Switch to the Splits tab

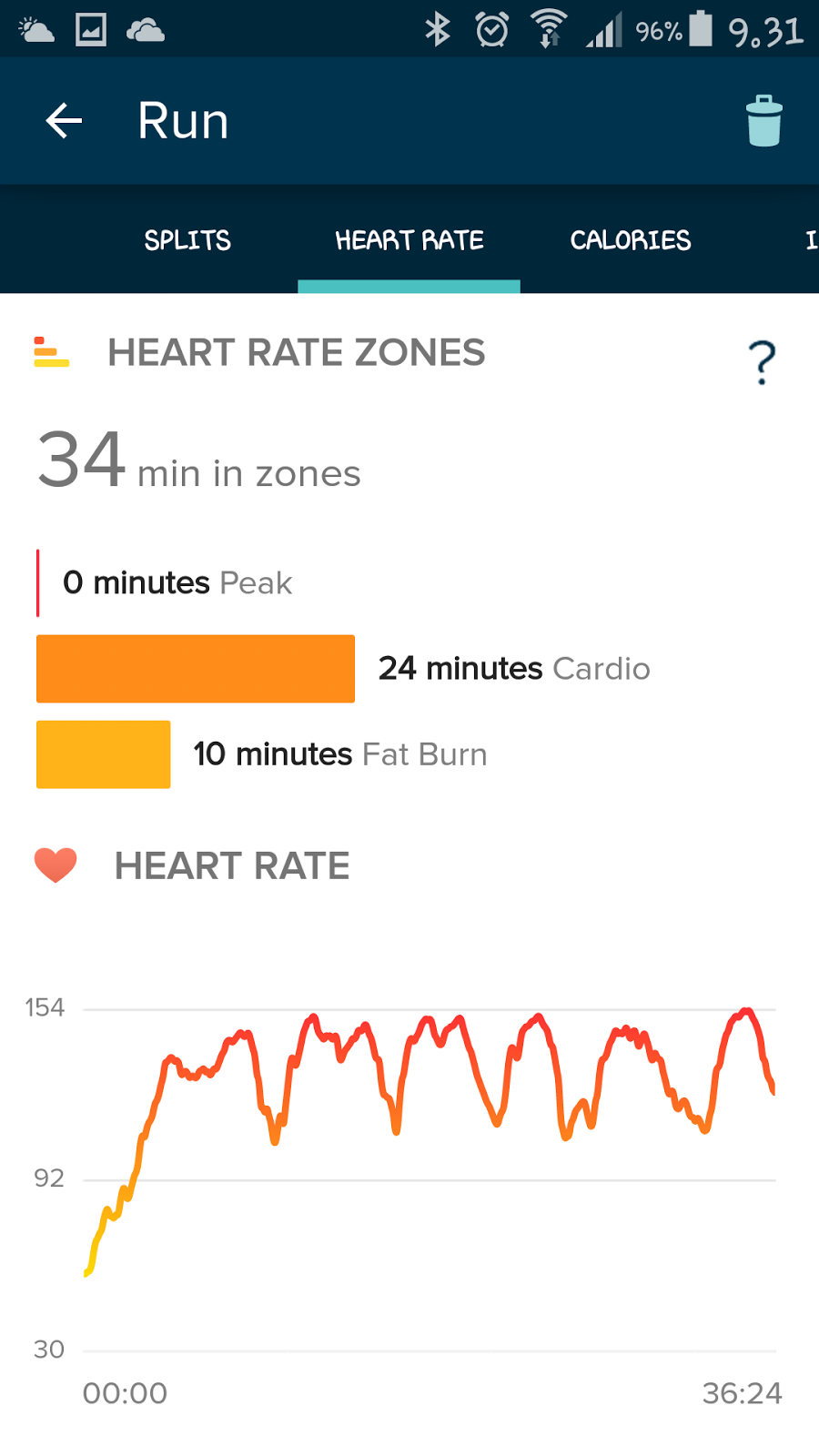(x=187, y=240)
